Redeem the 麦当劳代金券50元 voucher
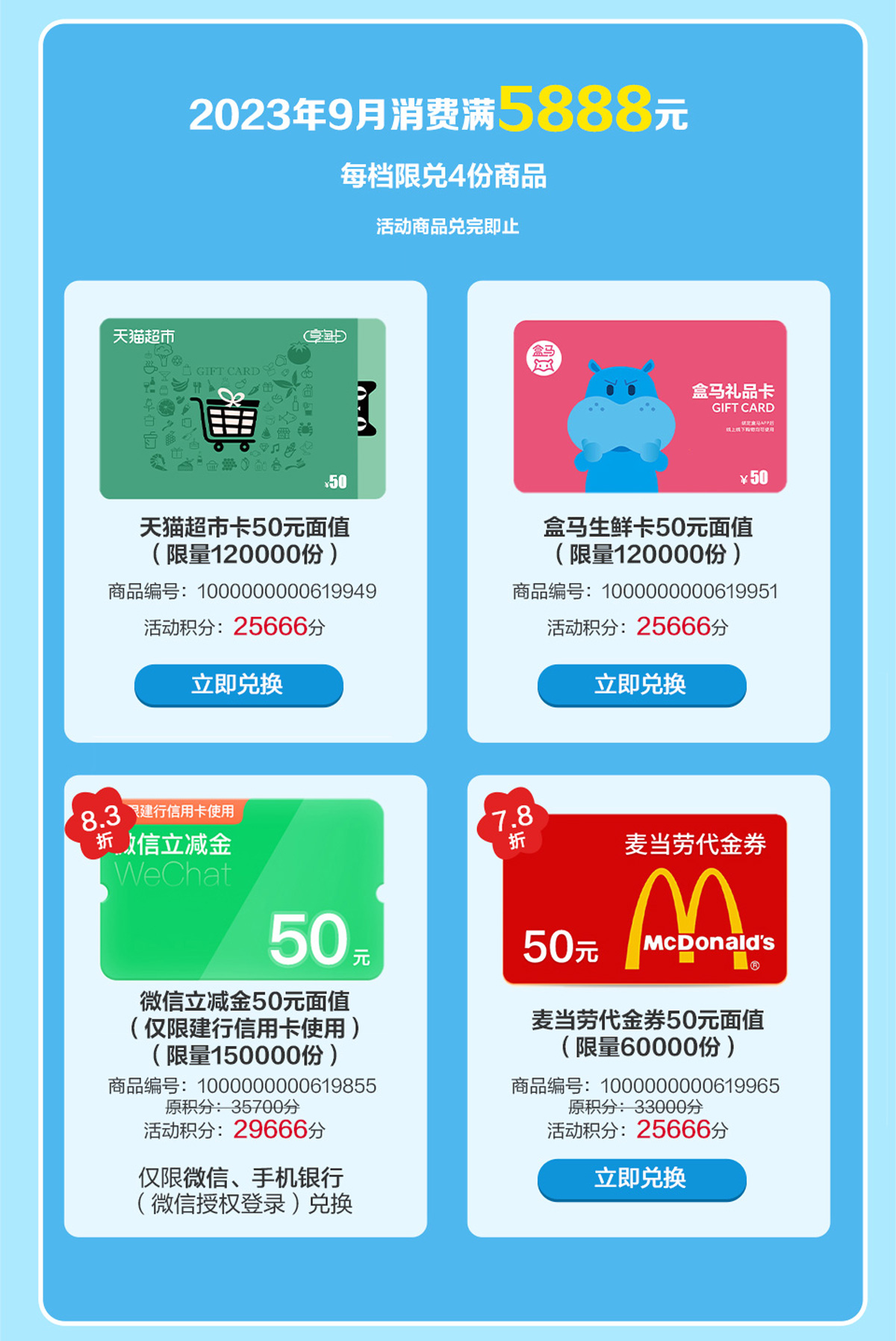Screen dimensions: 896x1341 tap(641, 1178)
